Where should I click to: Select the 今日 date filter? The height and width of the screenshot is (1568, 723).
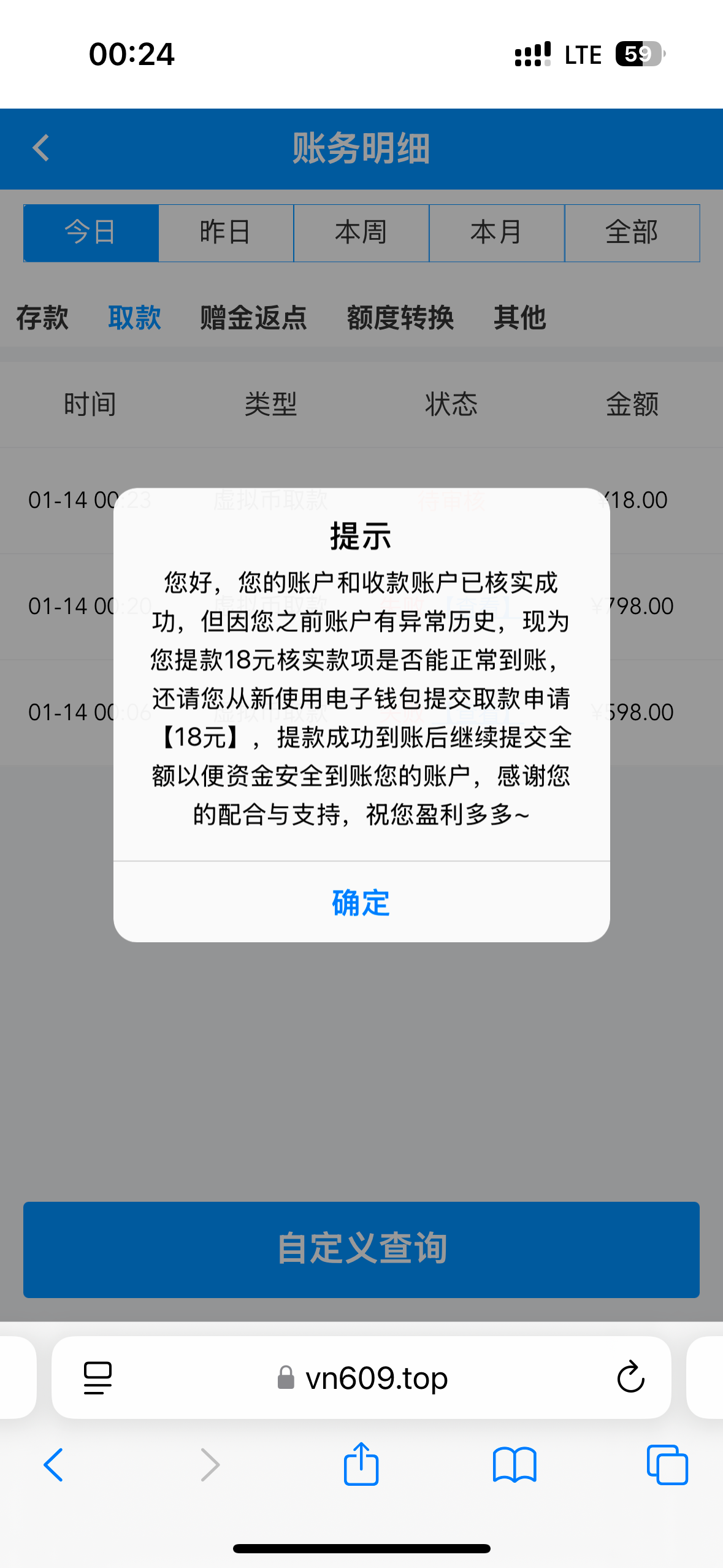tap(91, 233)
